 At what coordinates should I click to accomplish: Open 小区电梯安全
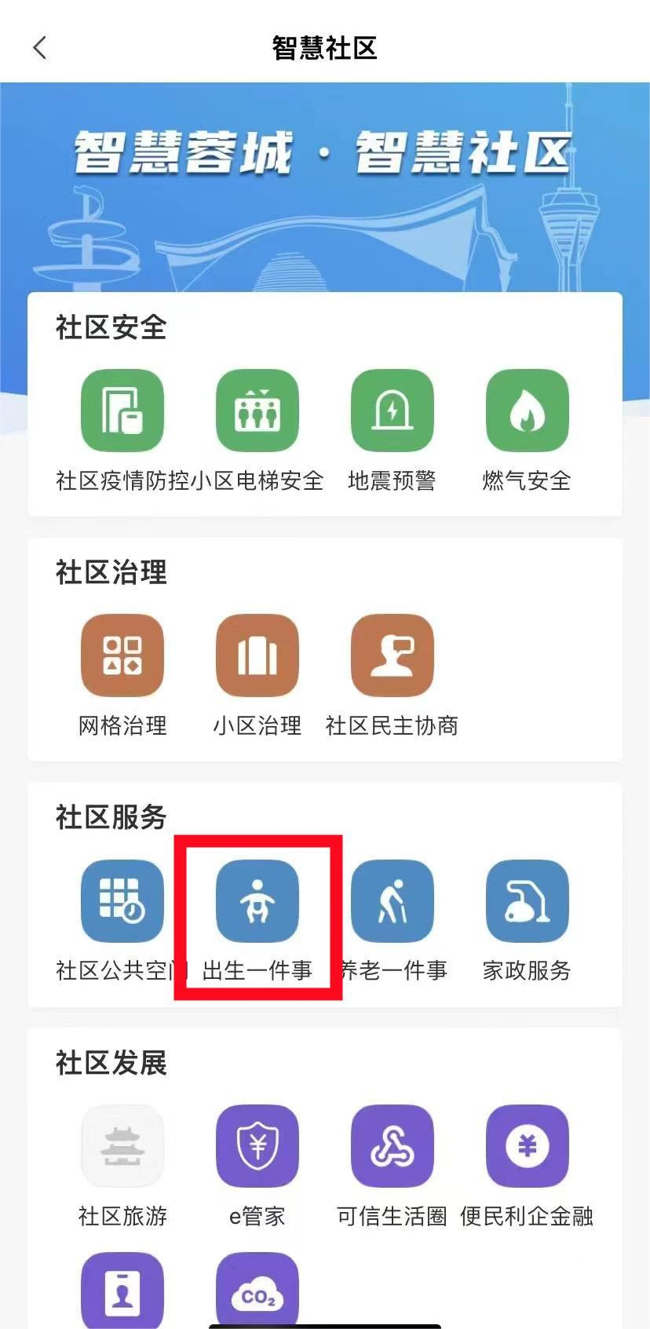click(257, 410)
